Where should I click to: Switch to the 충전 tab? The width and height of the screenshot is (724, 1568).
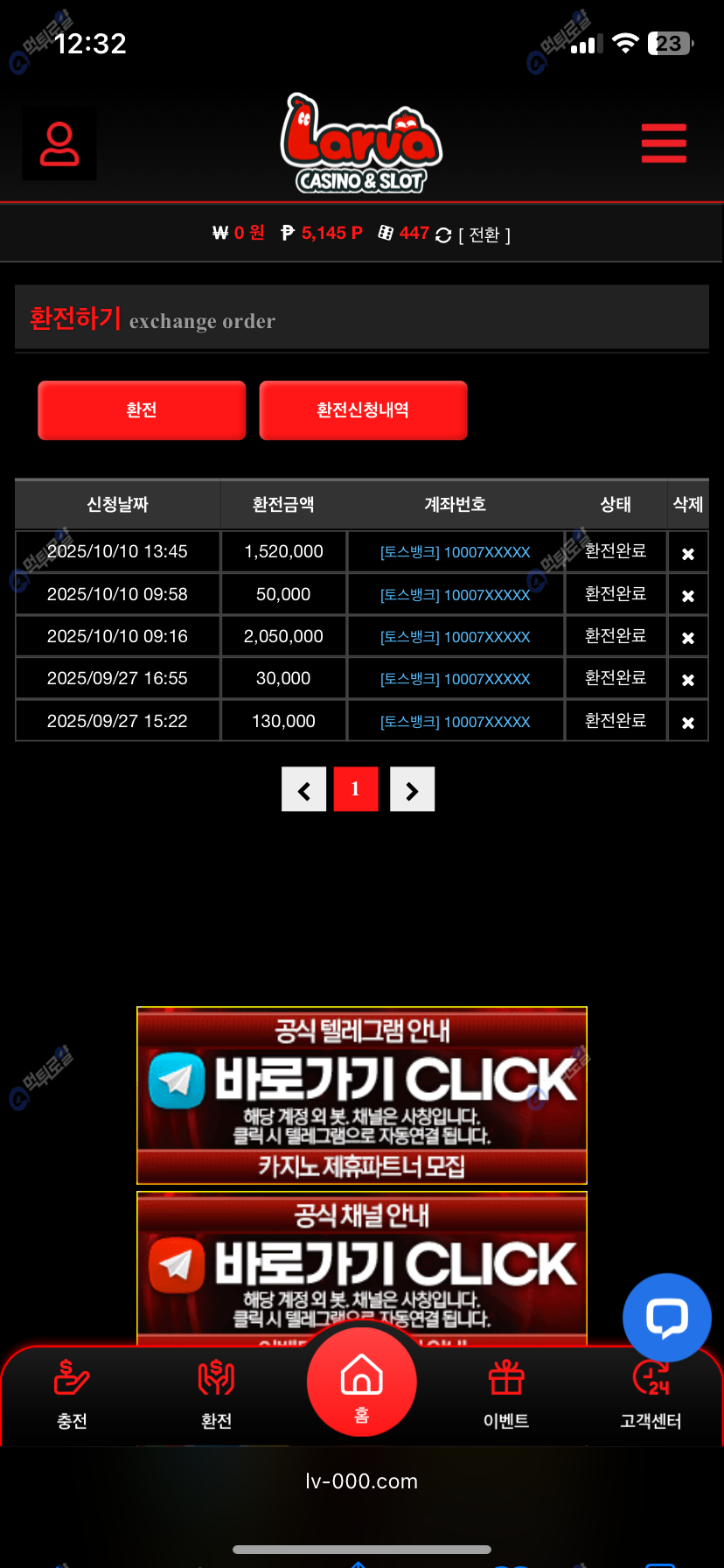tap(72, 1394)
